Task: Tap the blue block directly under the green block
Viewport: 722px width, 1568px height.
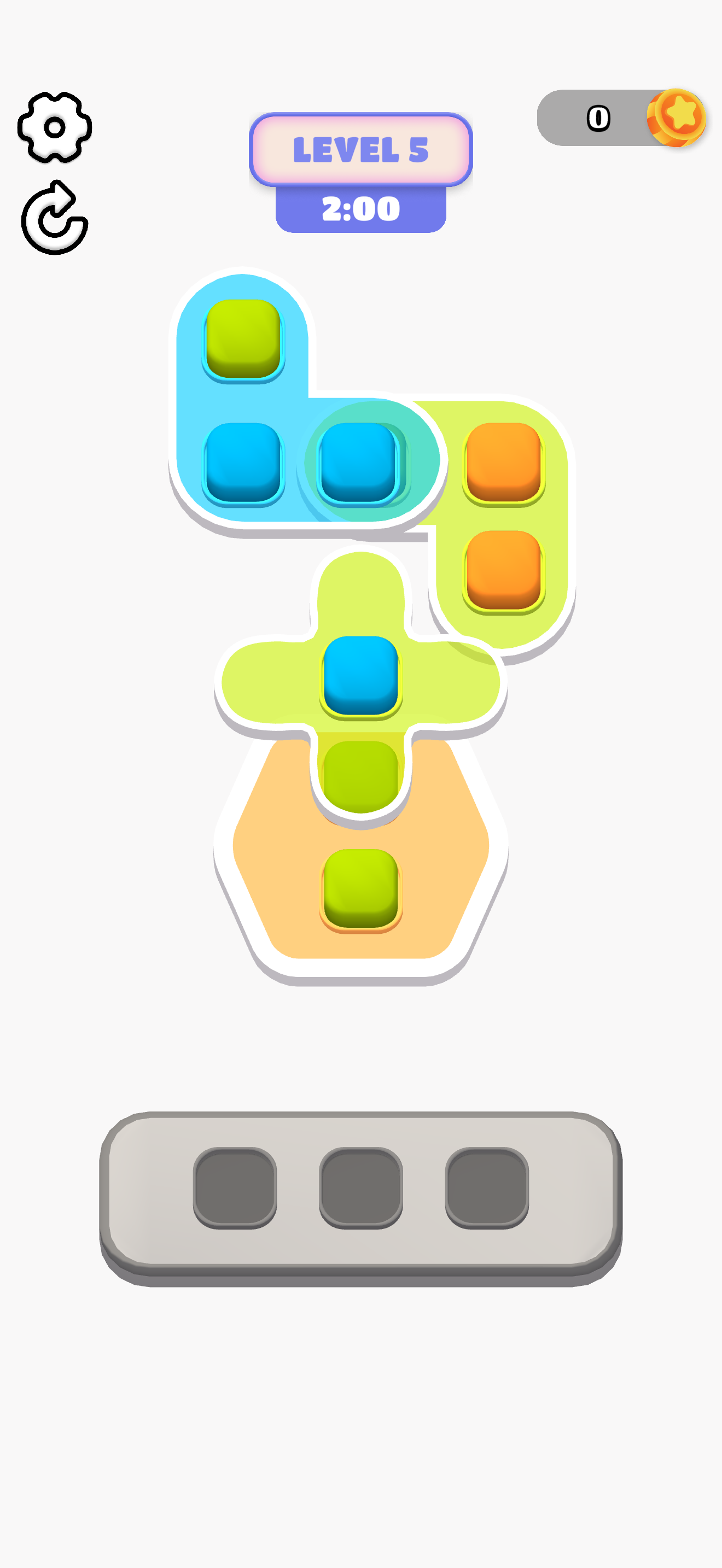Action: tap(243, 462)
